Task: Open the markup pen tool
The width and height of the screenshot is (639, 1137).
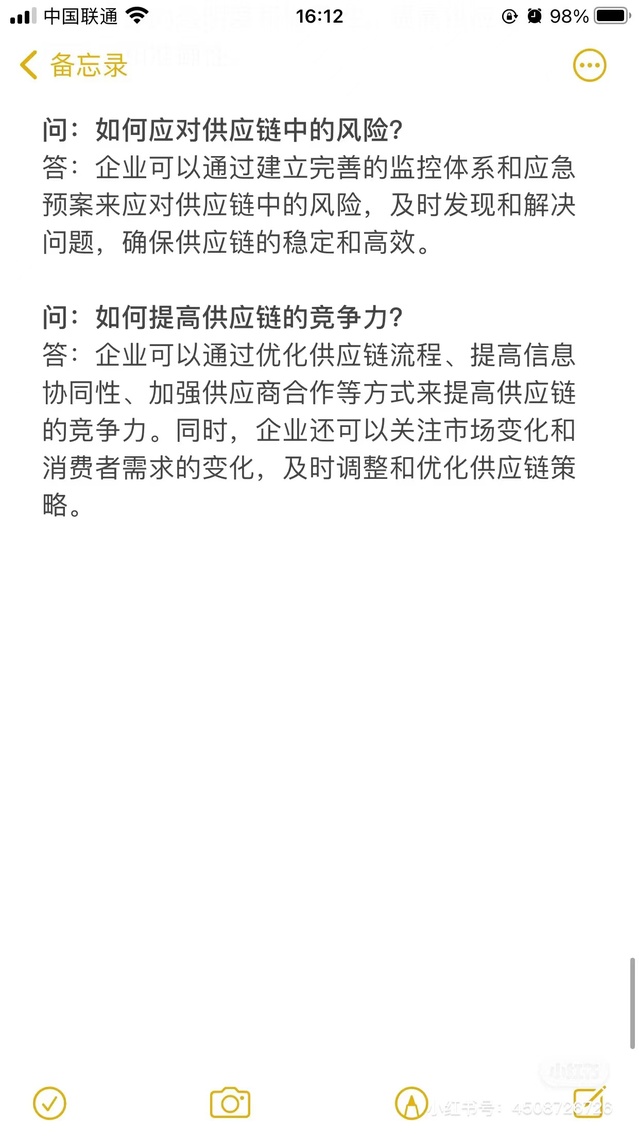Action: coord(411,1103)
